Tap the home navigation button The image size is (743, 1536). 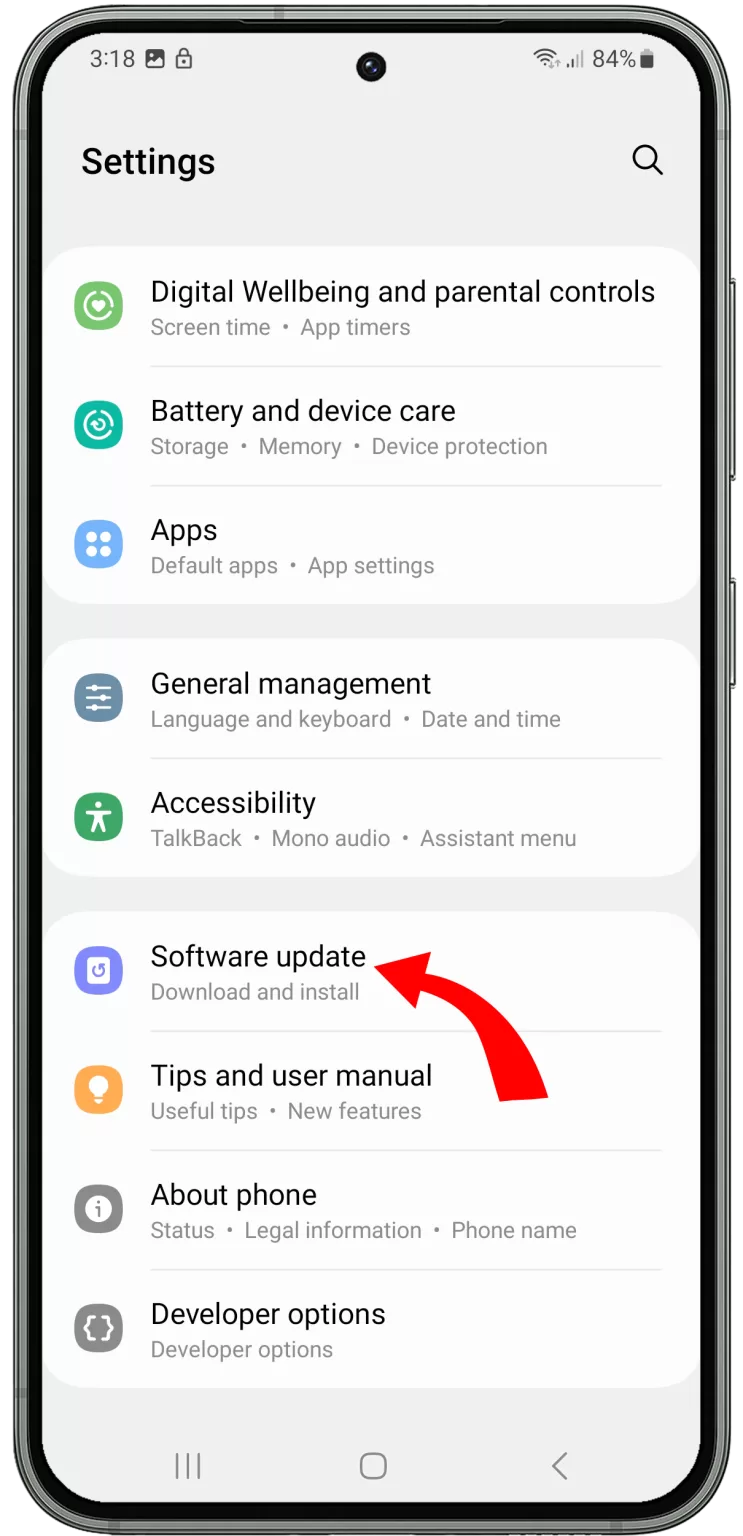coord(373,1466)
